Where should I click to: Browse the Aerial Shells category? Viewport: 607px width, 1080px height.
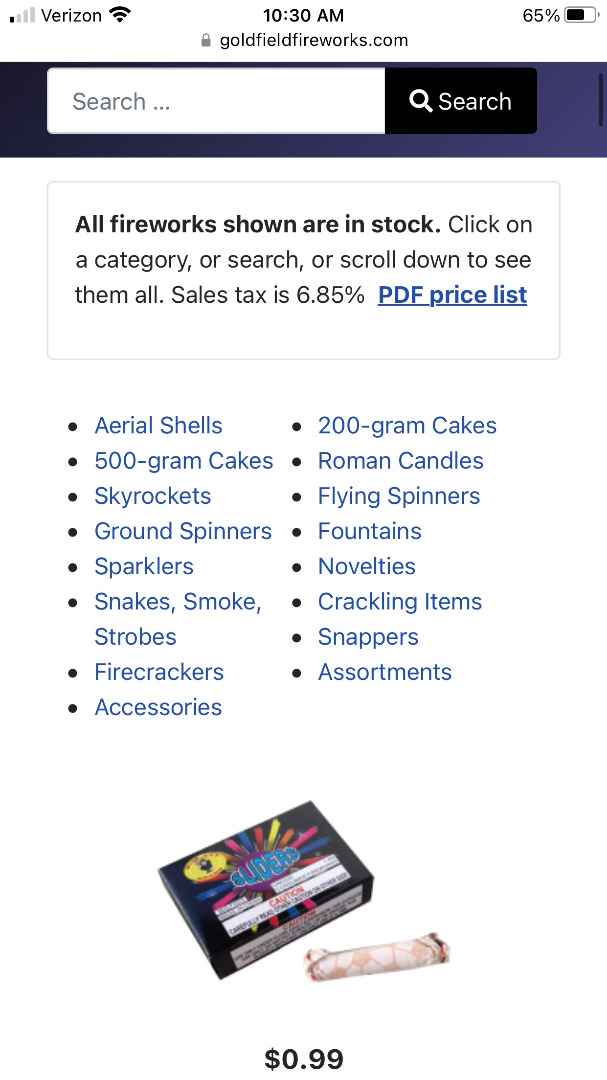pyautogui.click(x=158, y=425)
